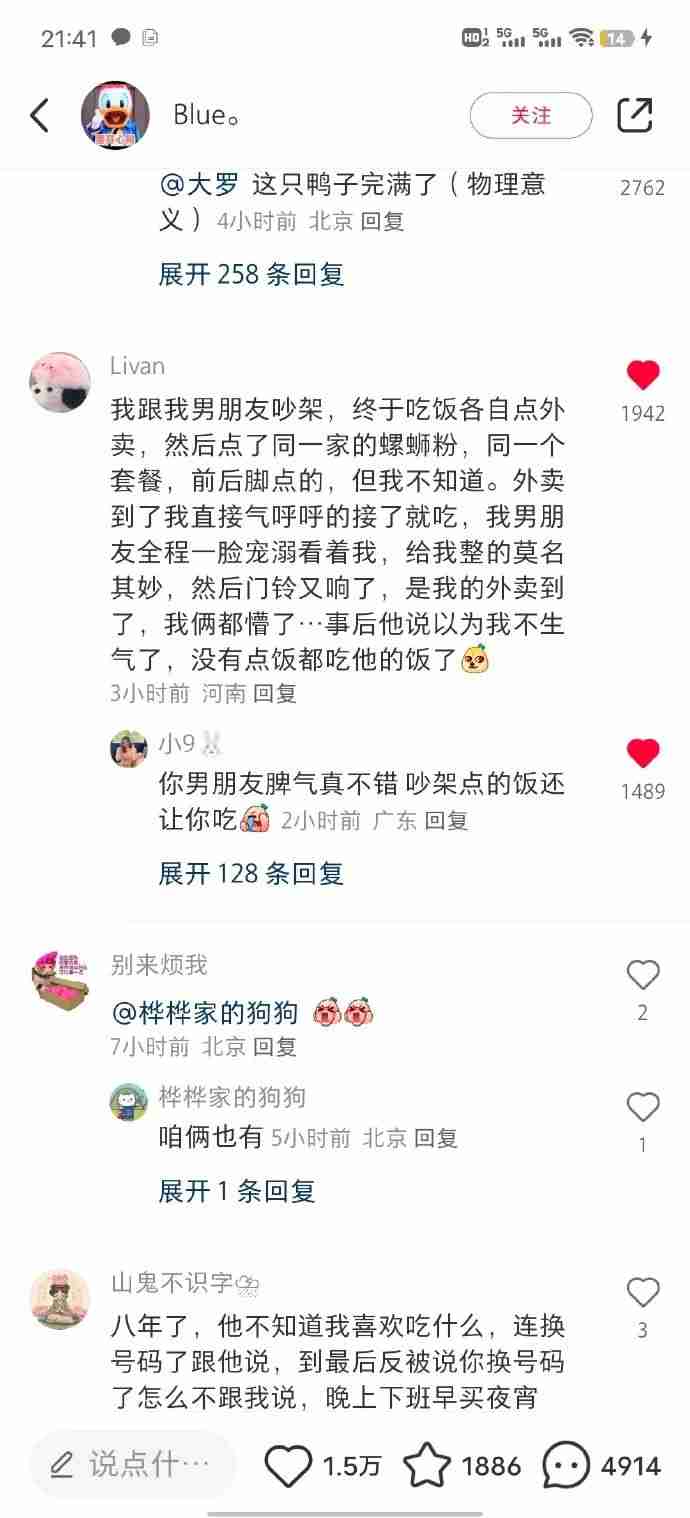Image resolution: width=690 pixels, height=1518 pixels.
Task: Expand the 258 replies
Action: click(x=251, y=274)
